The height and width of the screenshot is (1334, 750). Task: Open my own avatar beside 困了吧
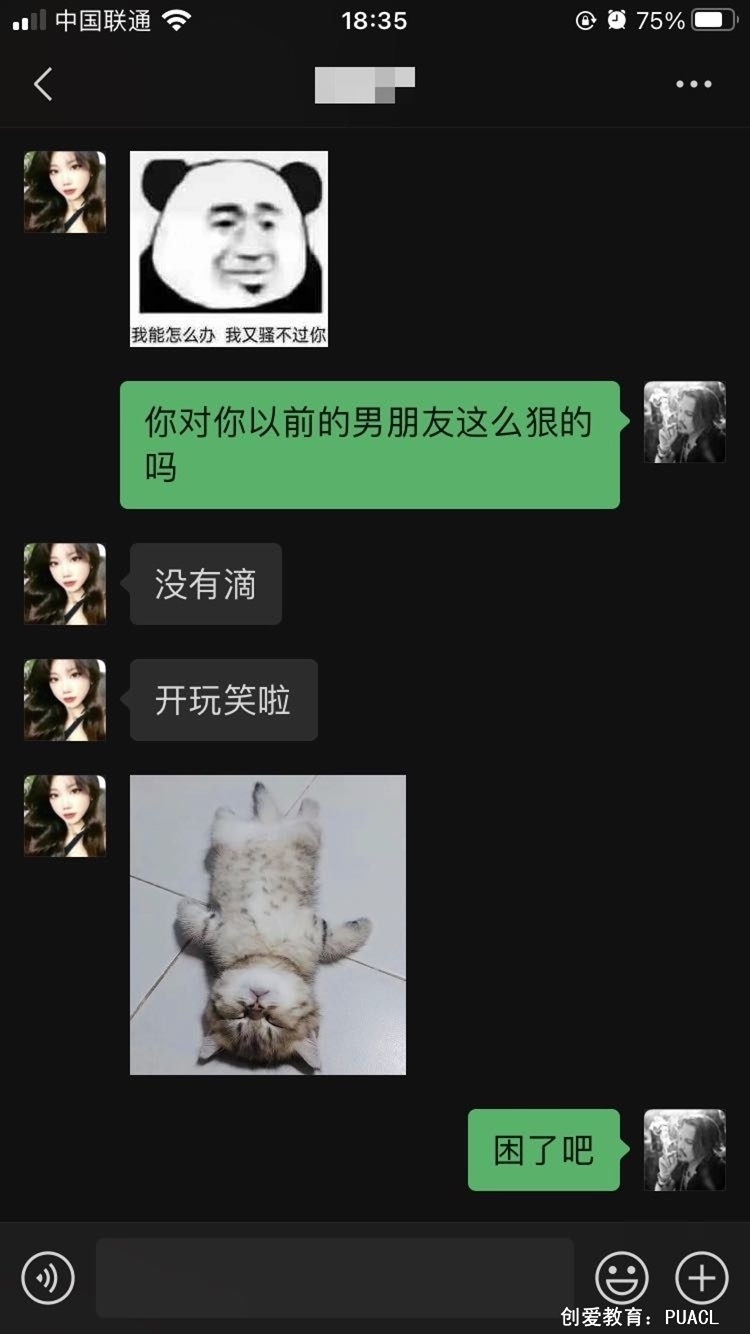tap(684, 1150)
